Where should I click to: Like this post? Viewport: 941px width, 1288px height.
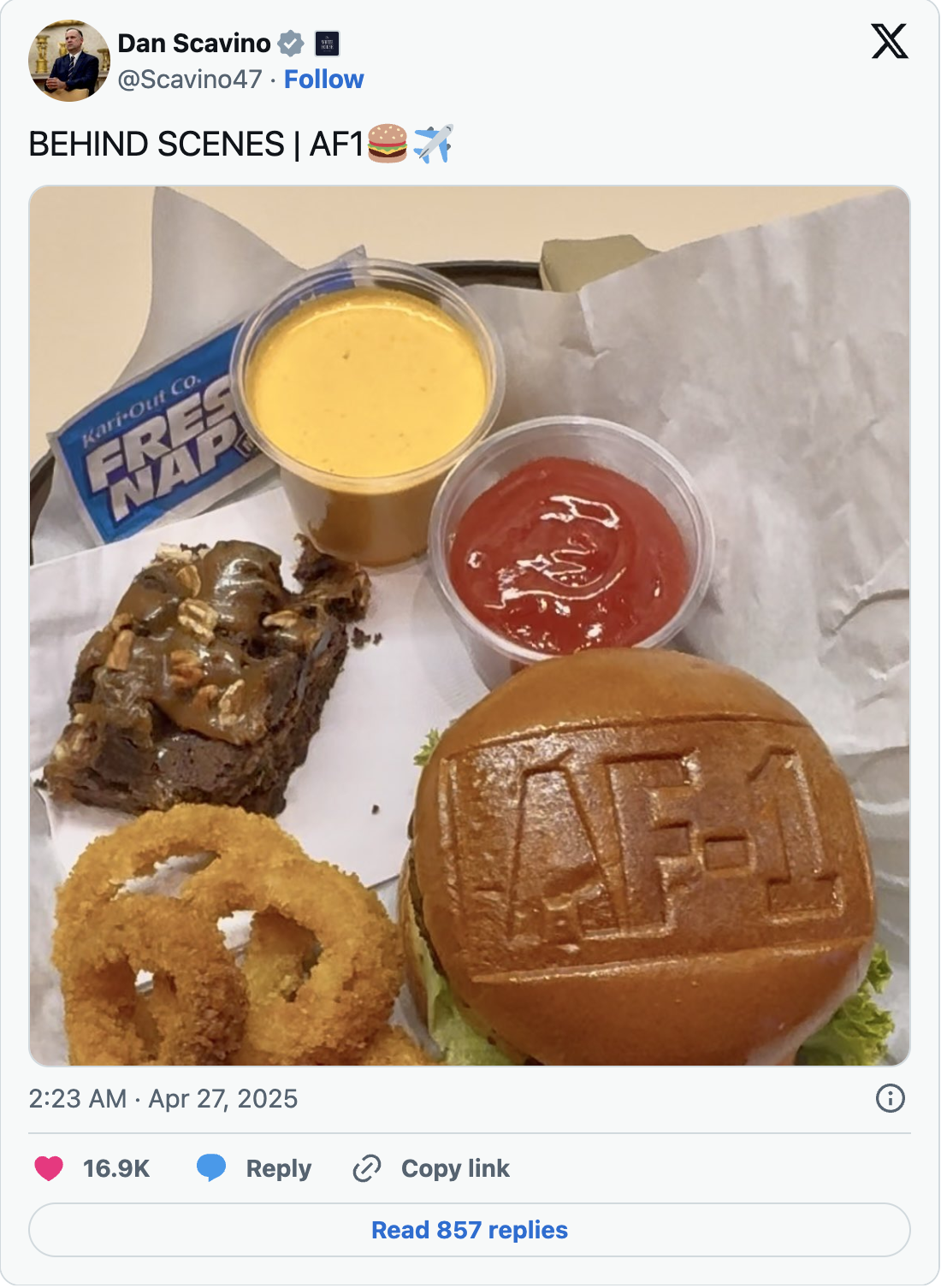[x=50, y=1168]
